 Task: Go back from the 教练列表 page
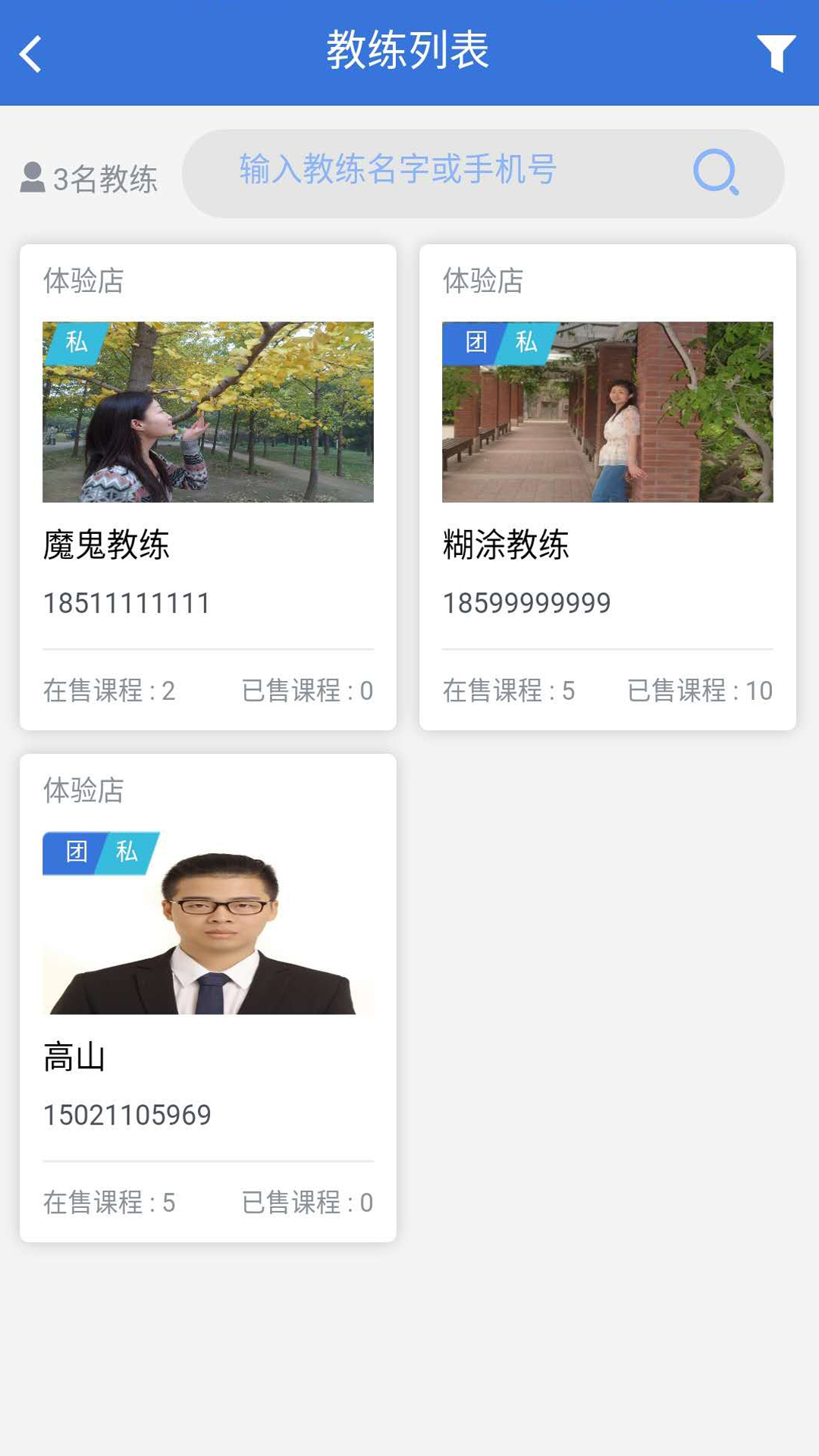pos(31,55)
